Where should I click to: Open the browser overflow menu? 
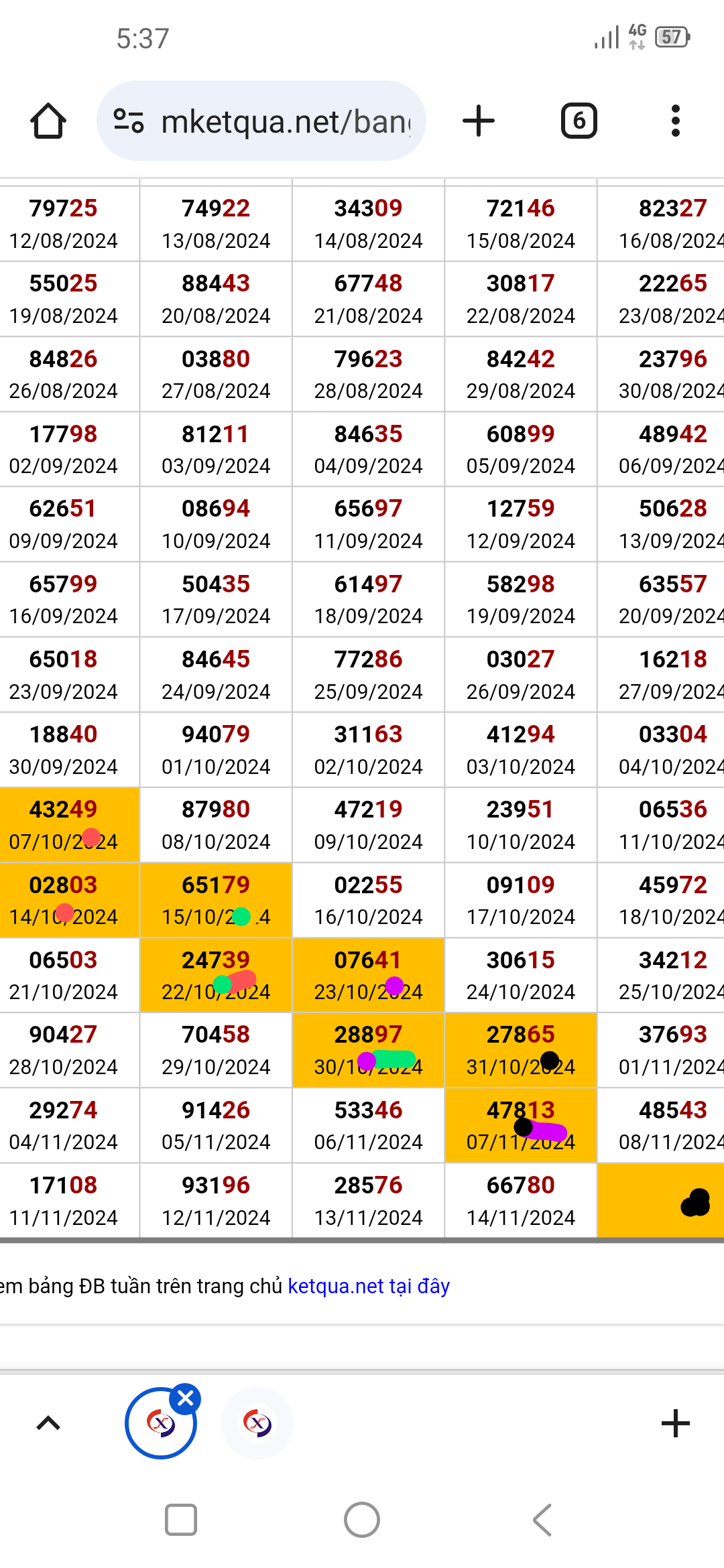[x=675, y=121]
